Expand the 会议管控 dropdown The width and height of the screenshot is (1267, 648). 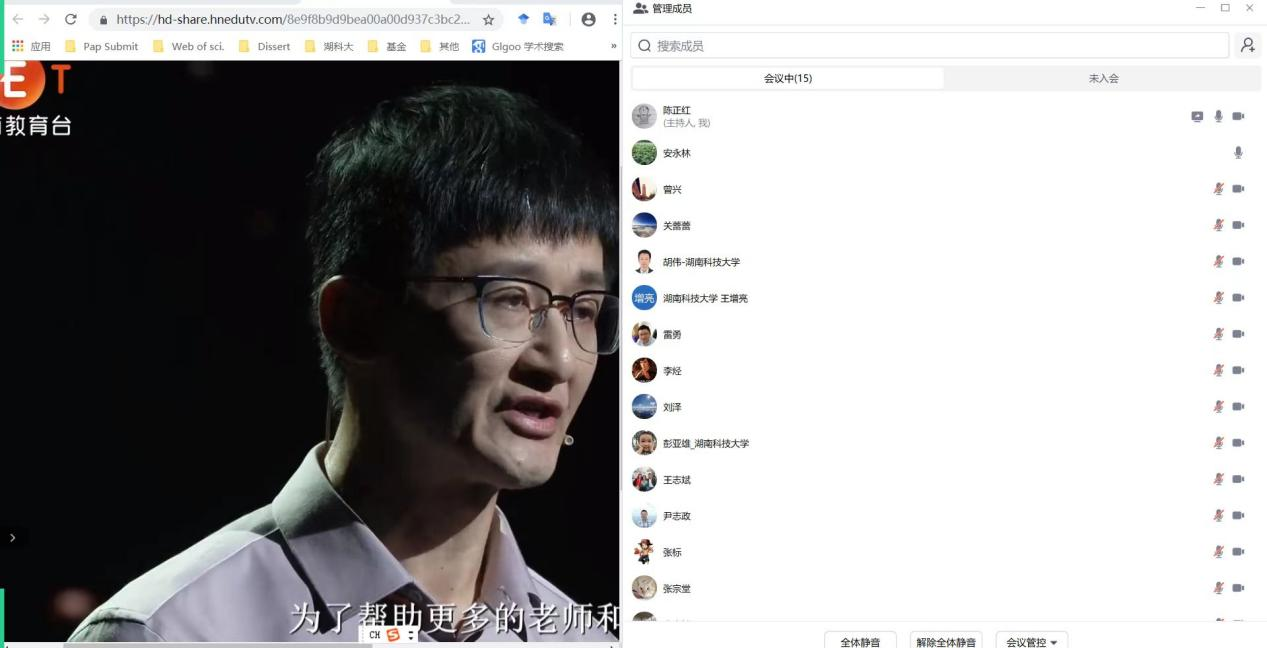1031,641
